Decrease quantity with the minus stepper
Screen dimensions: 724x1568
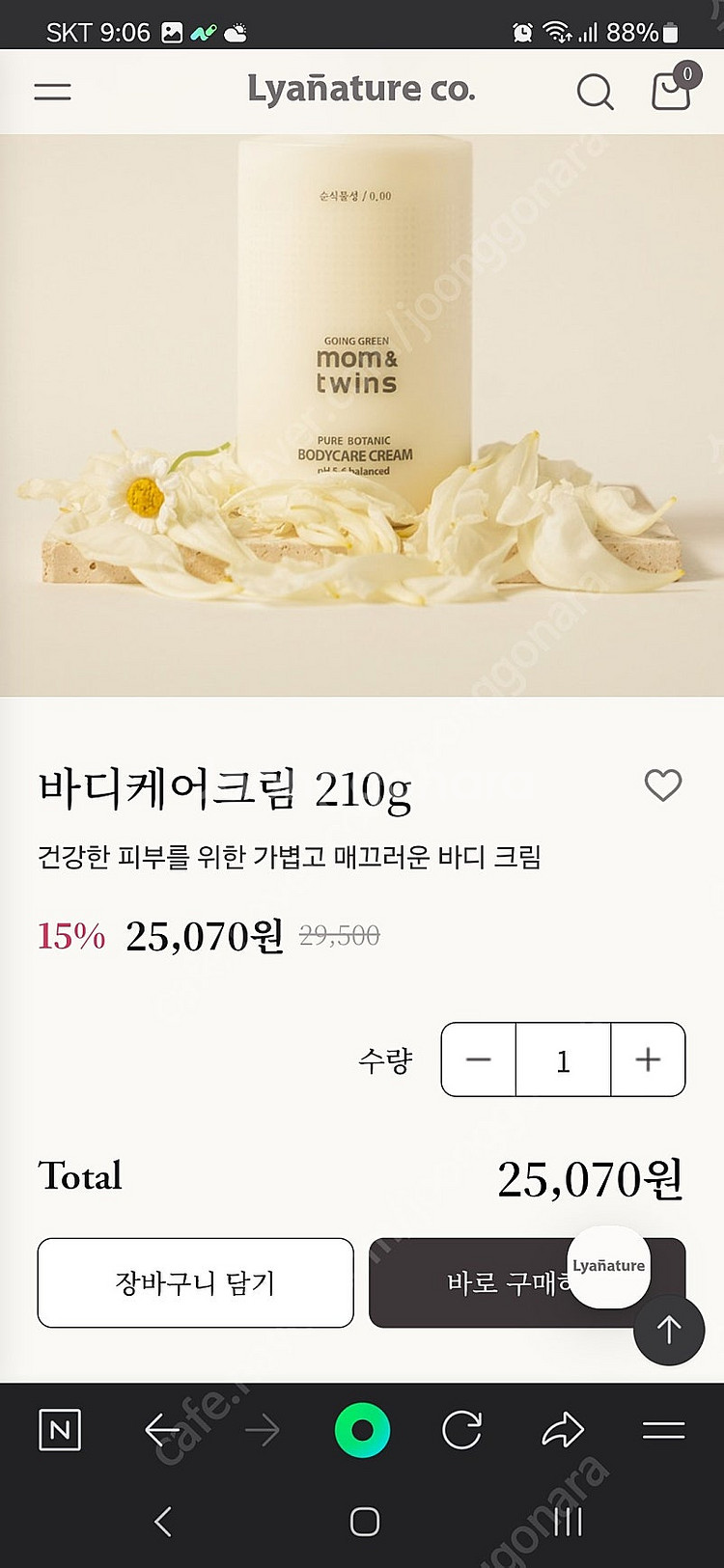coord(478,1059)
